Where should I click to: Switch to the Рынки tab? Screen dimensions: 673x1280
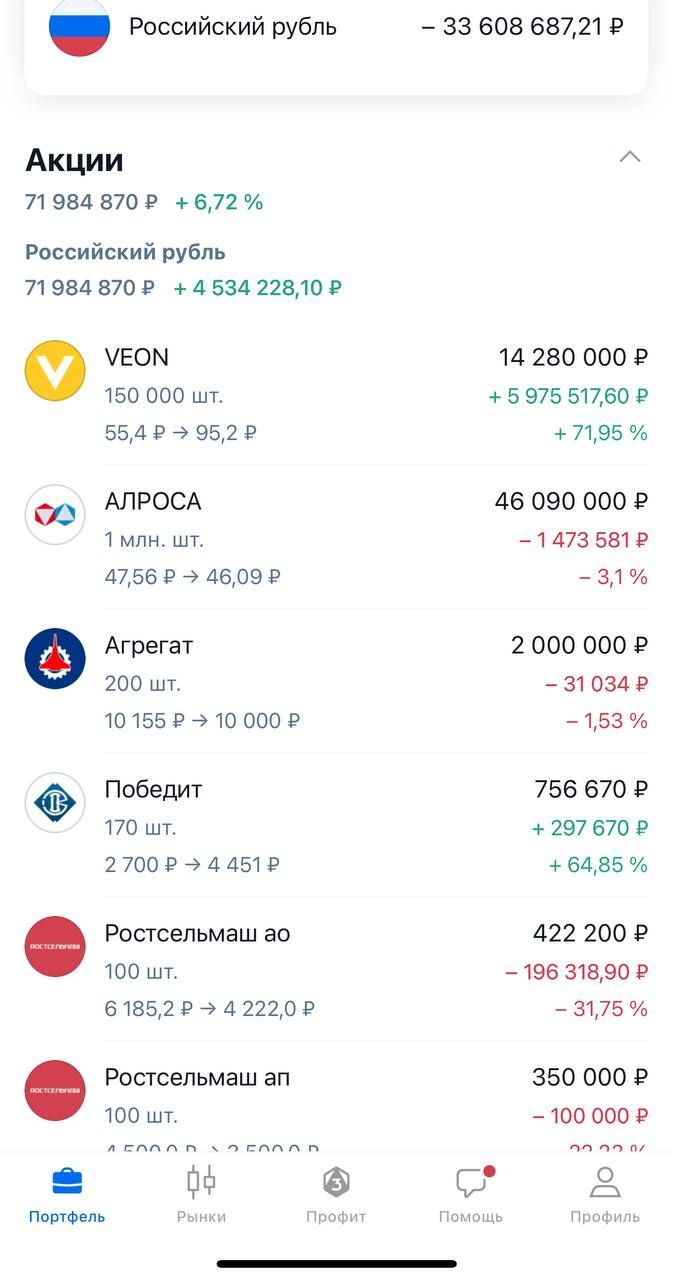click(x=201, y=1195)
